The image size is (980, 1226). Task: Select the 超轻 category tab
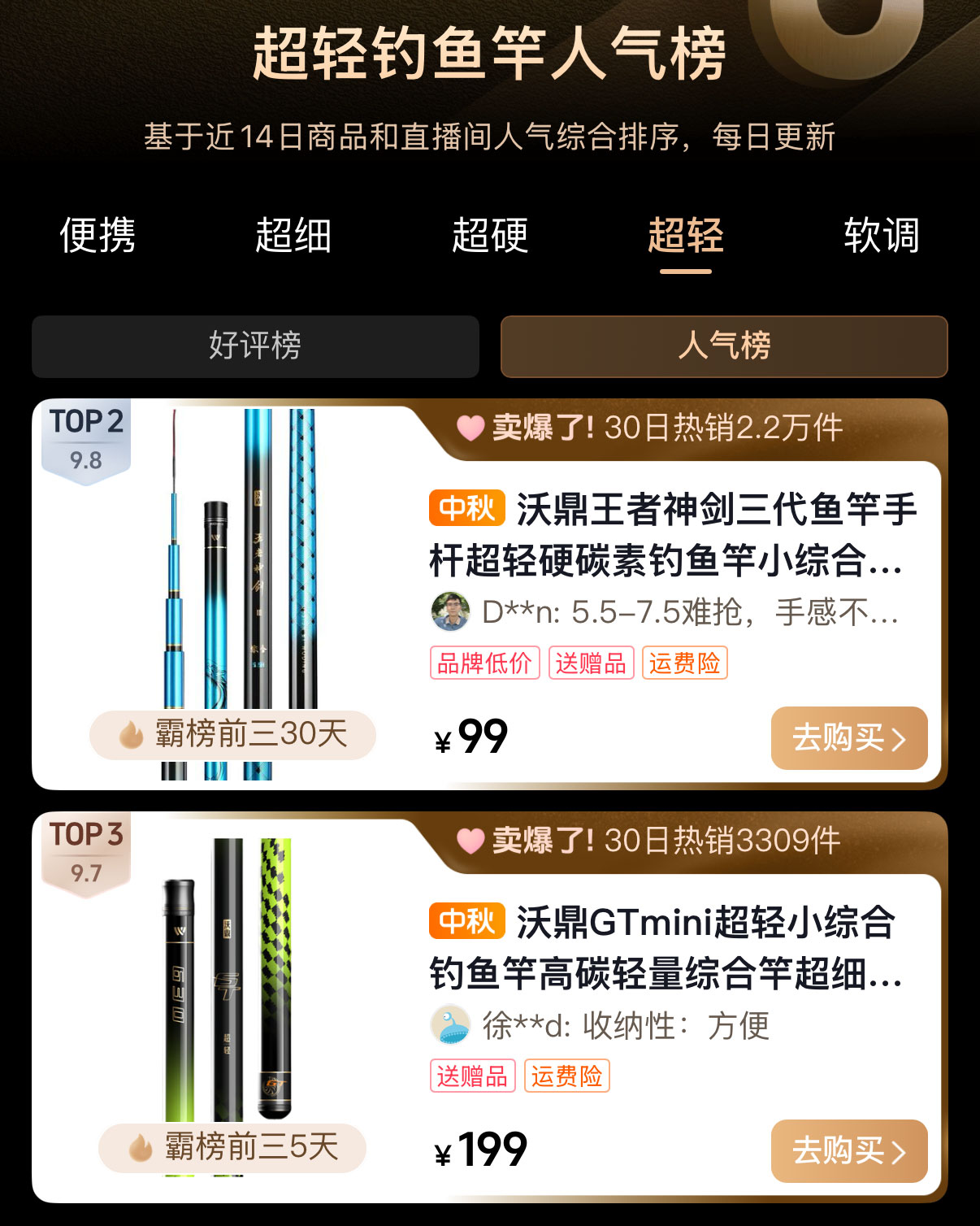click(686, 236)
